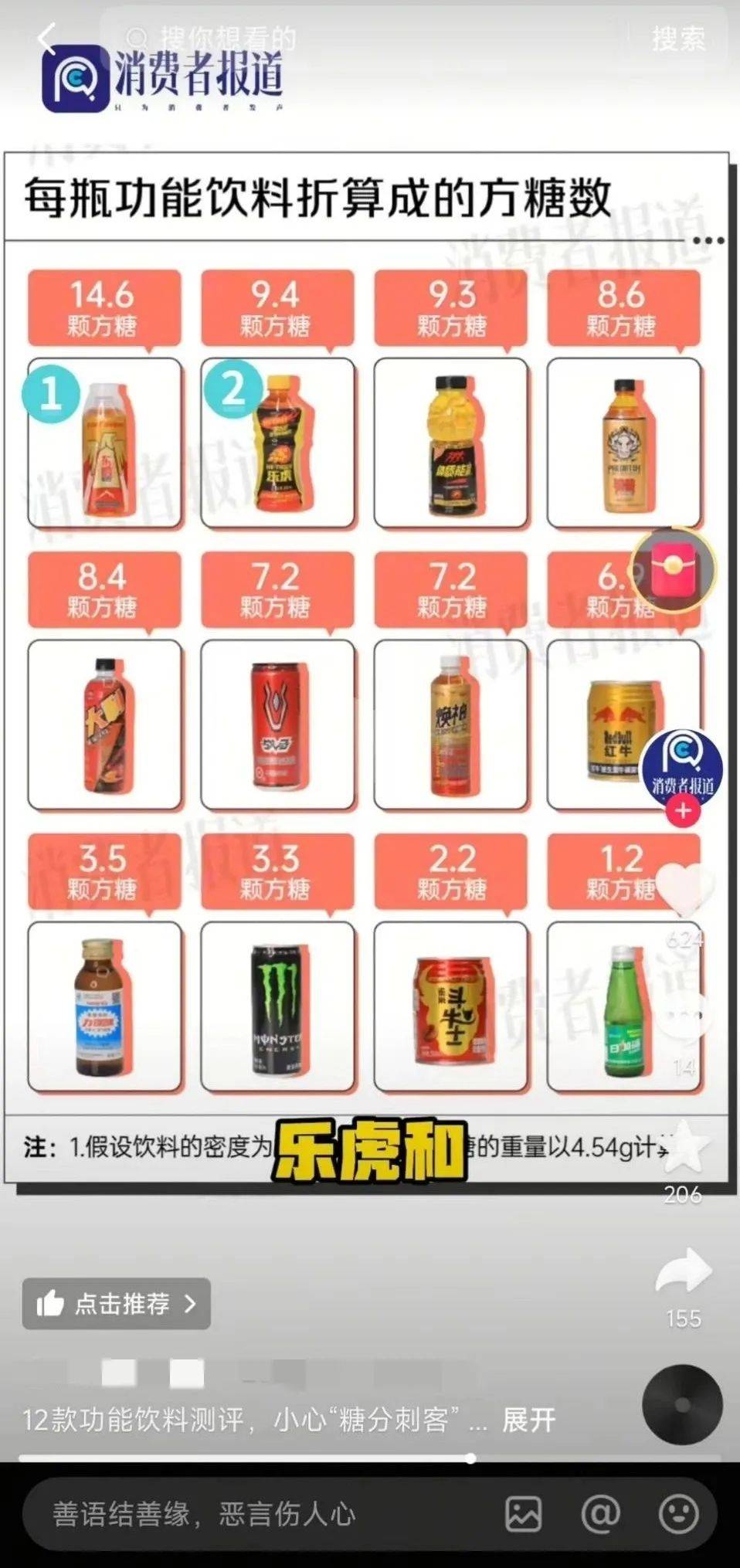Viewport: 740px width, 1568px height.
Task: Tap the 点击推荐 button
Action: (116, 1305)
